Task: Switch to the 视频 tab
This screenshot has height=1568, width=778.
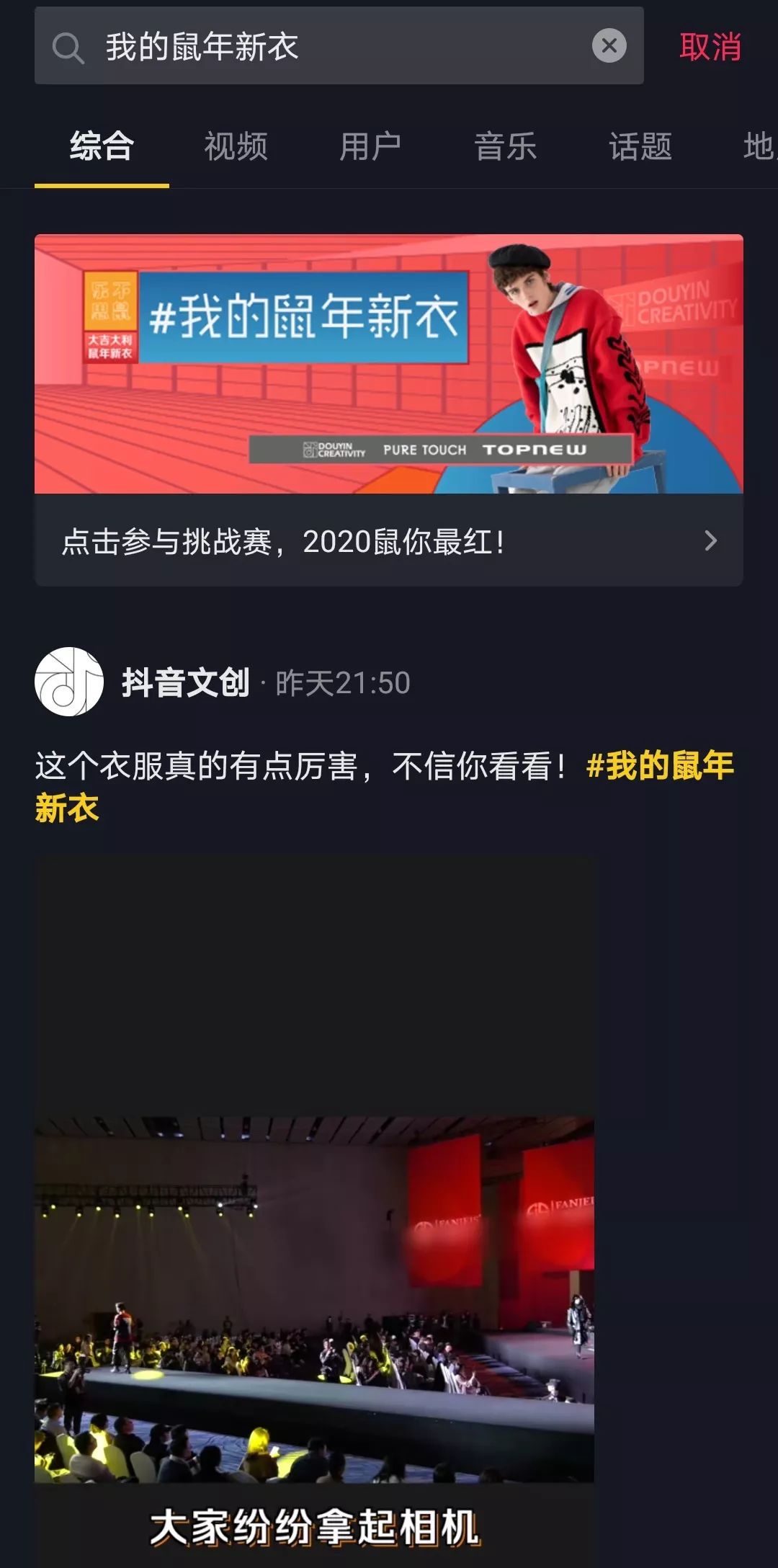Action: [236, 146]
